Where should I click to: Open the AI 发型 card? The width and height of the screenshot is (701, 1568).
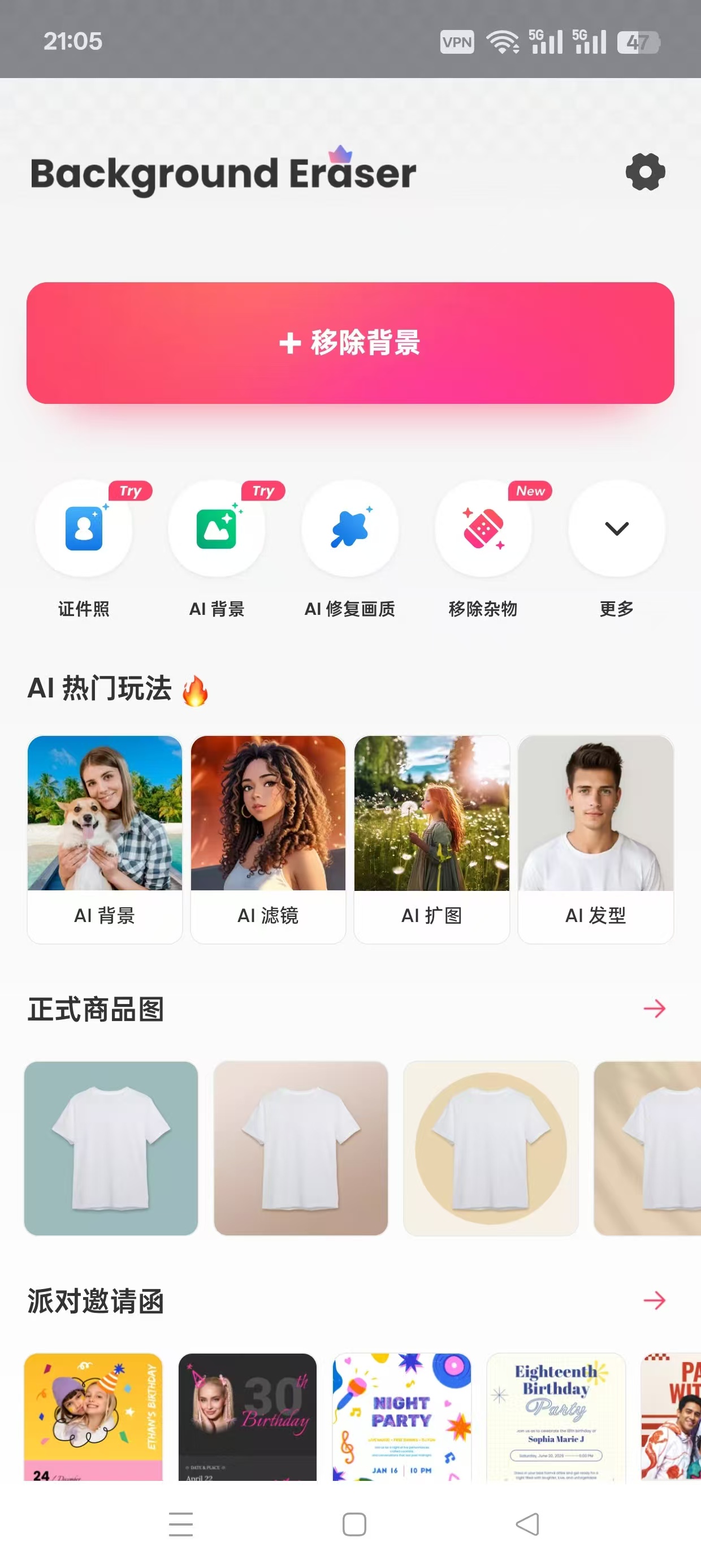tap(595, 839)
